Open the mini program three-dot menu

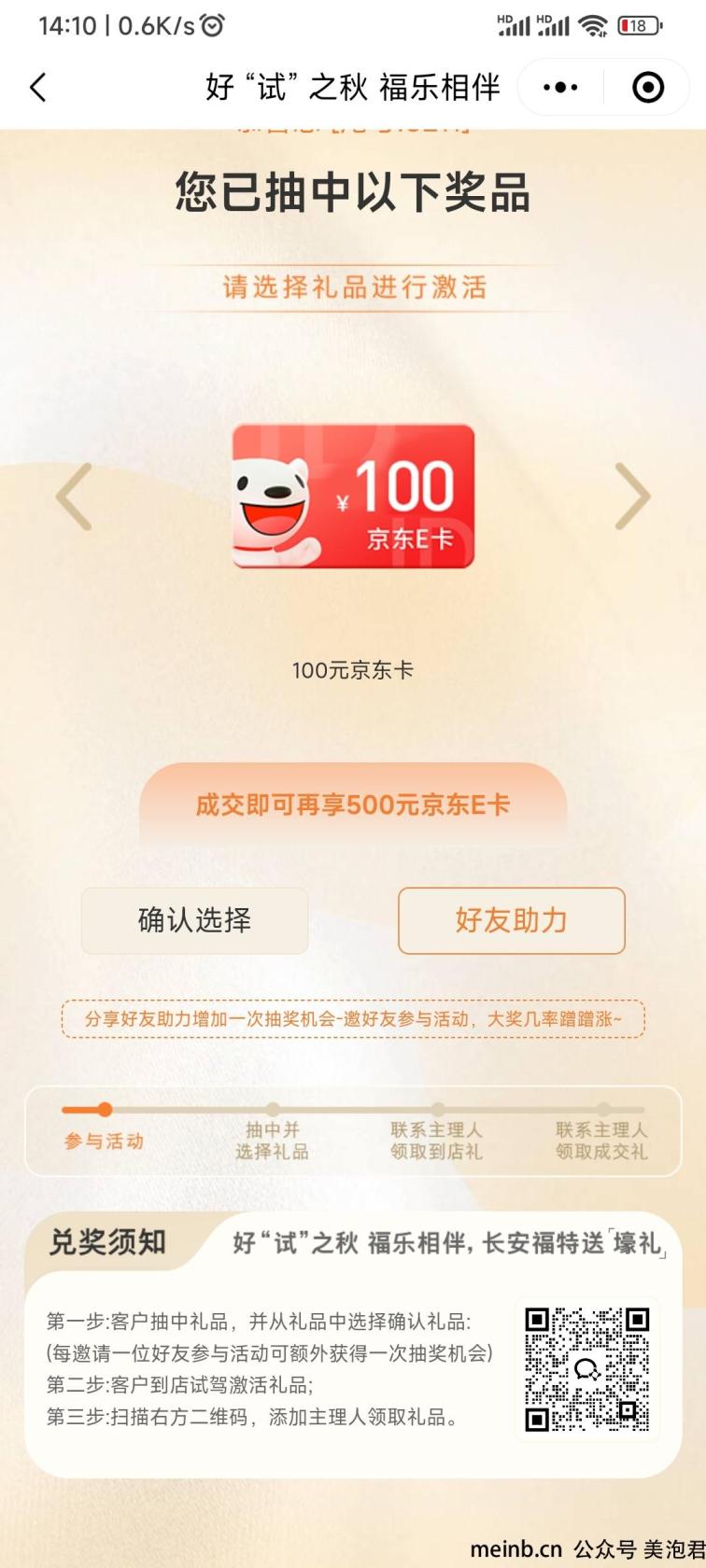point(560,88)
